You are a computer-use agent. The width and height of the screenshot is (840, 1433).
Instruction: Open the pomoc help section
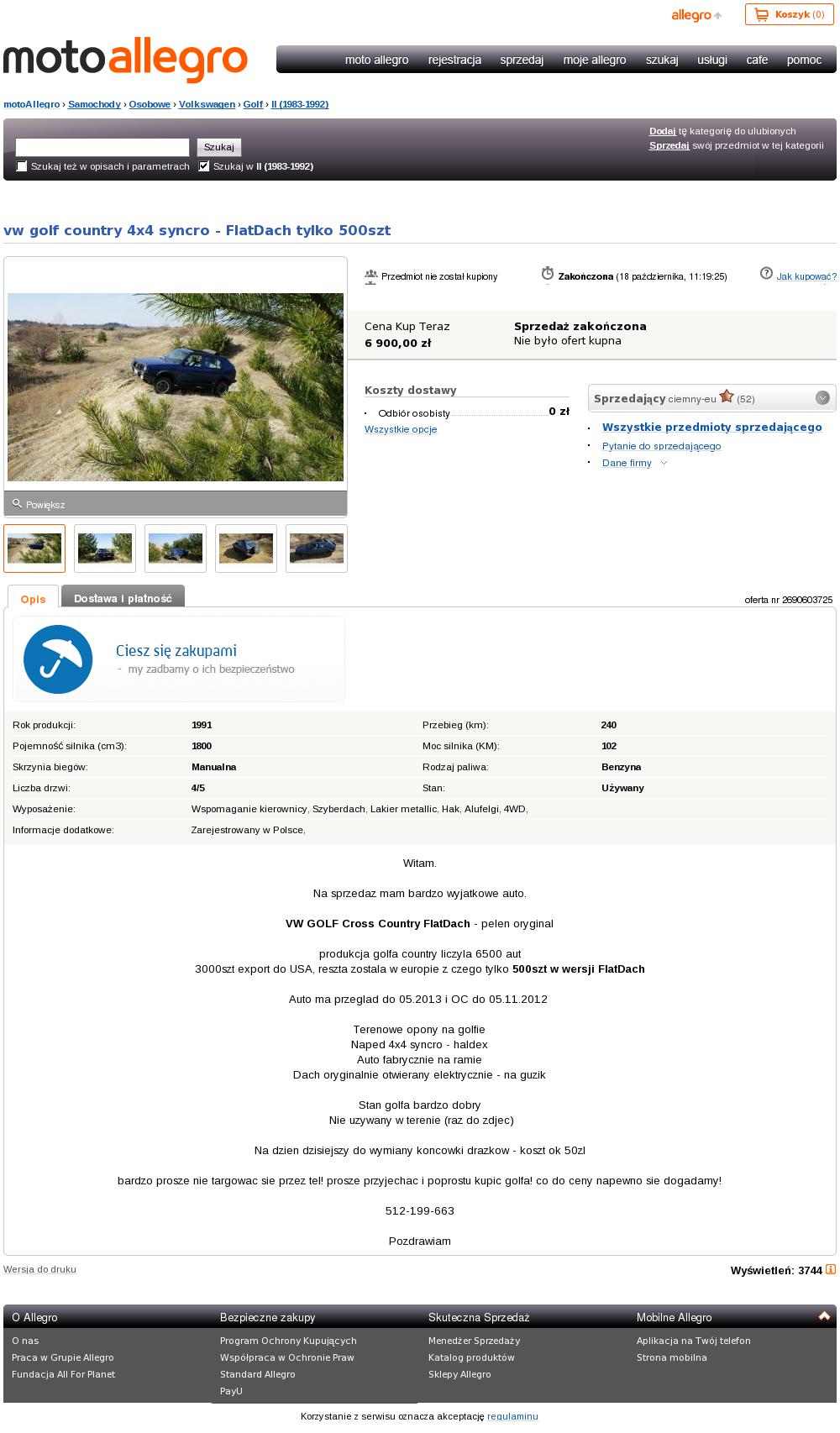coord(804,60)
